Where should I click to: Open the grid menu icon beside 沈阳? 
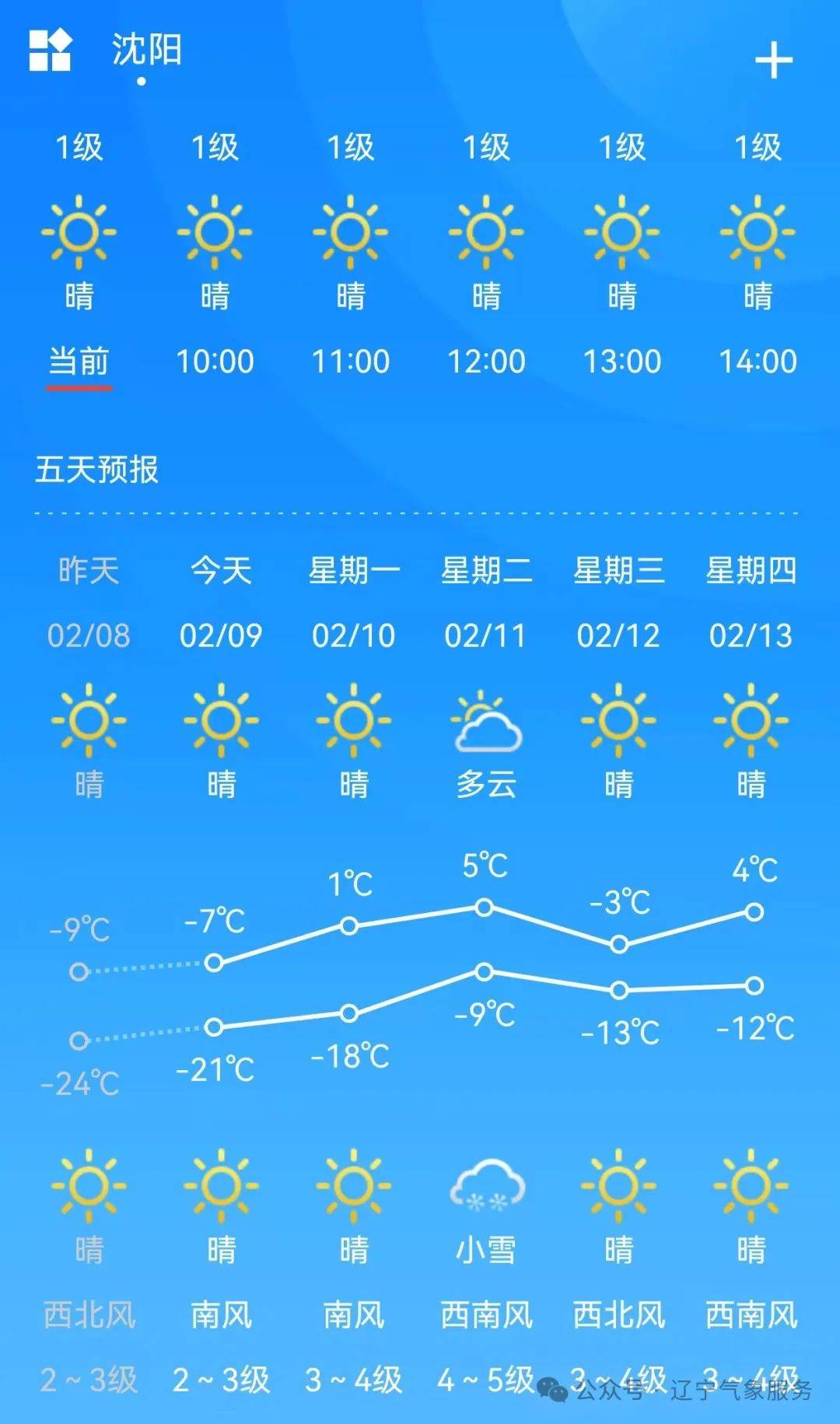tap(50, 51)
